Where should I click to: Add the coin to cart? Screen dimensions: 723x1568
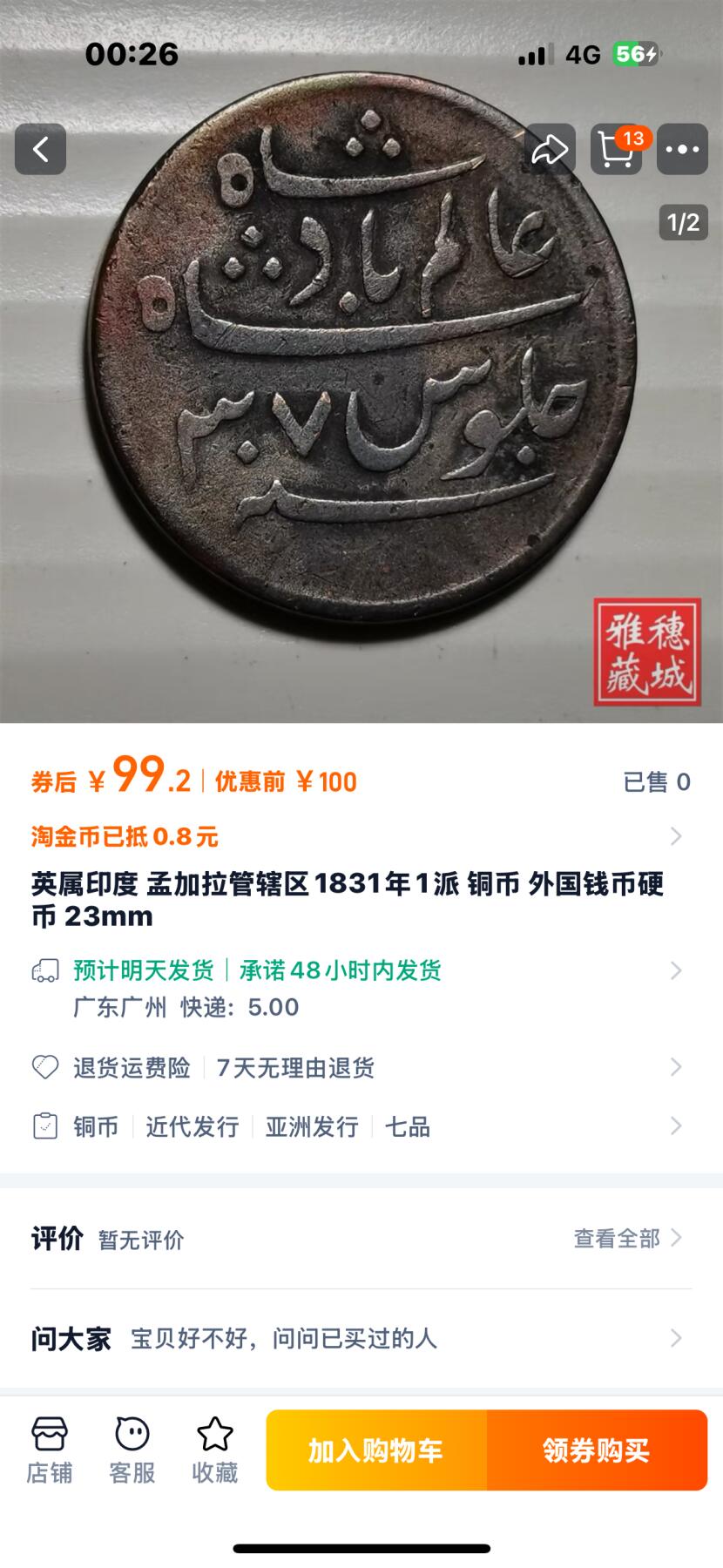(x=376, y=1450)
